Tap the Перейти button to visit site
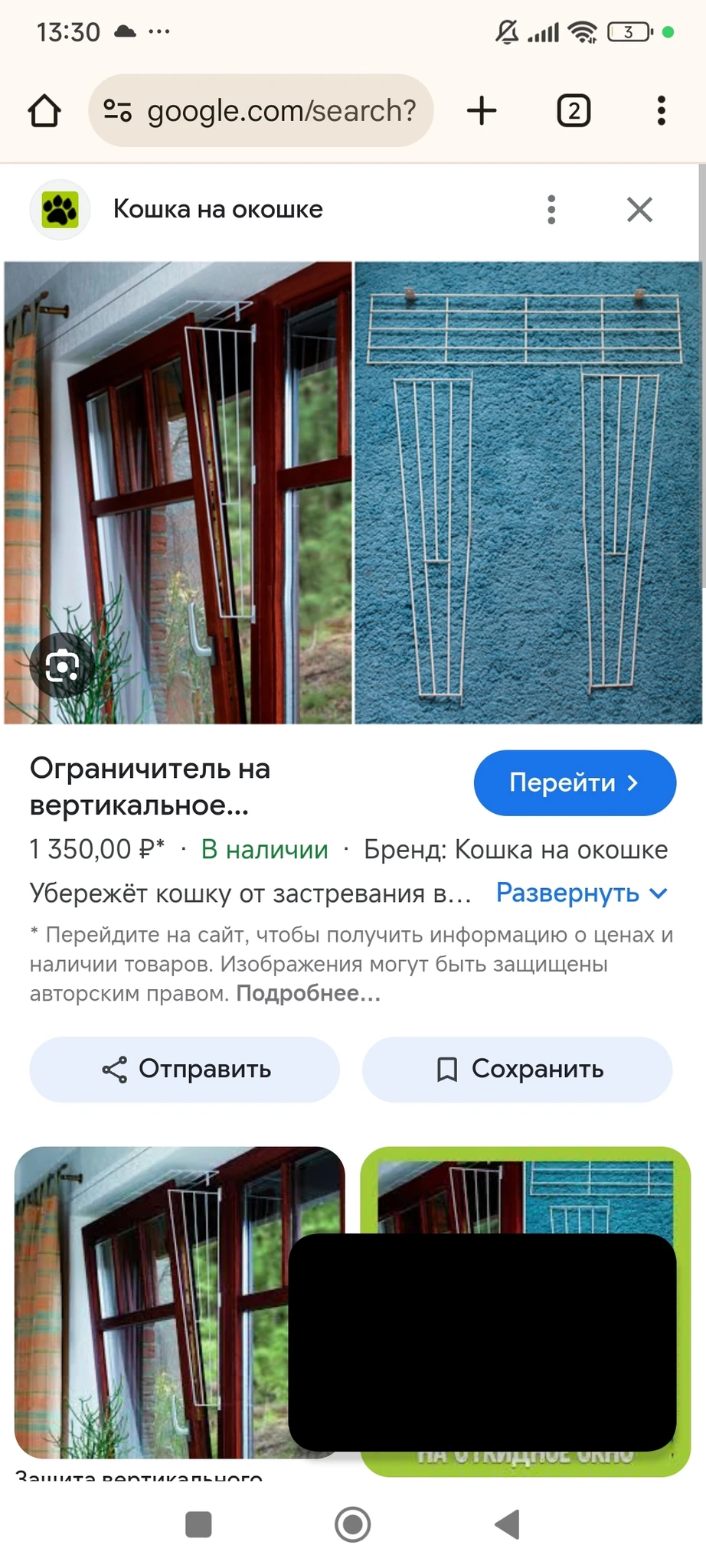Viewport: 706px width, 1568px height. [x=574, y=782]
